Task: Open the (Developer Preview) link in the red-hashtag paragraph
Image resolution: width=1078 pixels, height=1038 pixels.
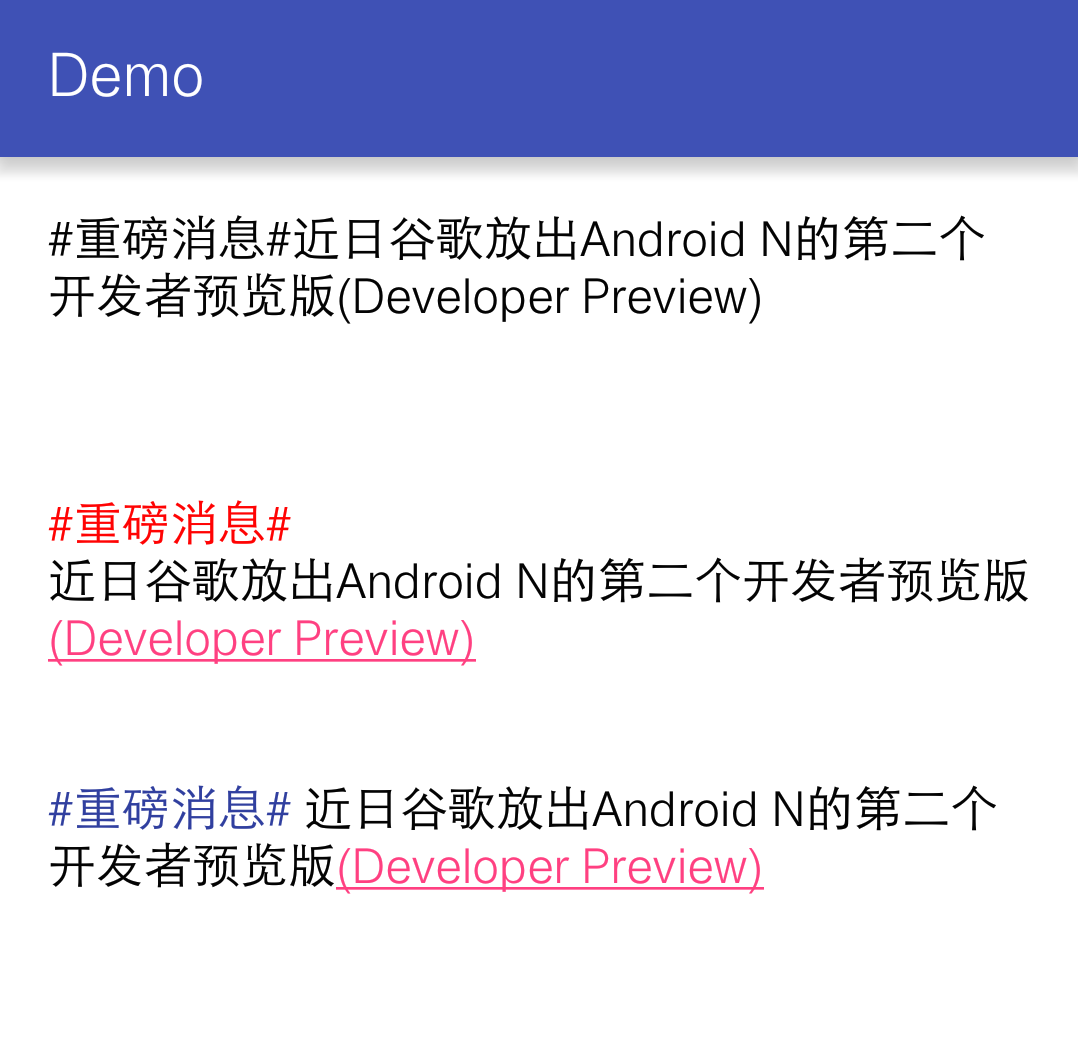Action: 262,639
